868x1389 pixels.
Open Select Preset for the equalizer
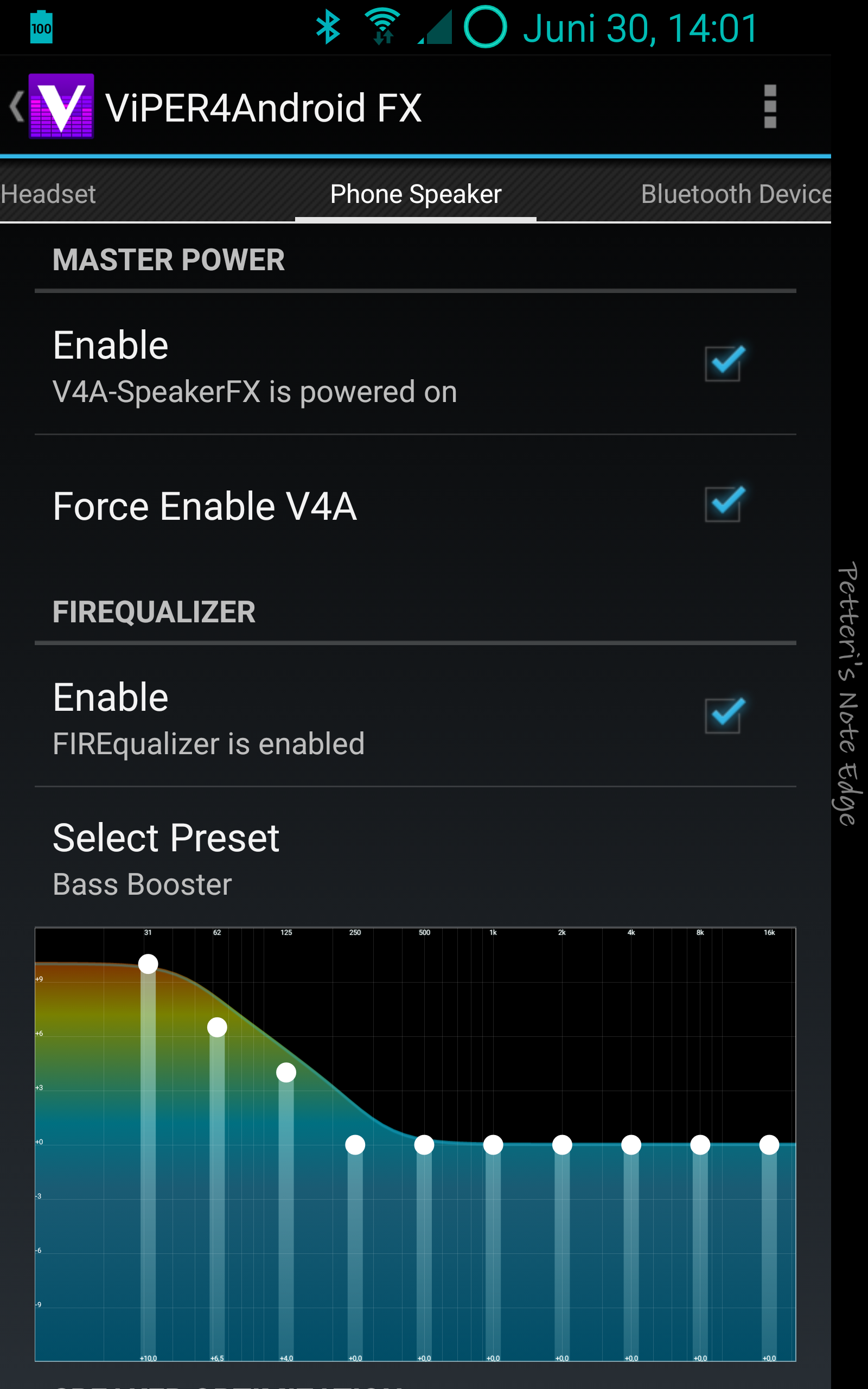pos(415,857)
